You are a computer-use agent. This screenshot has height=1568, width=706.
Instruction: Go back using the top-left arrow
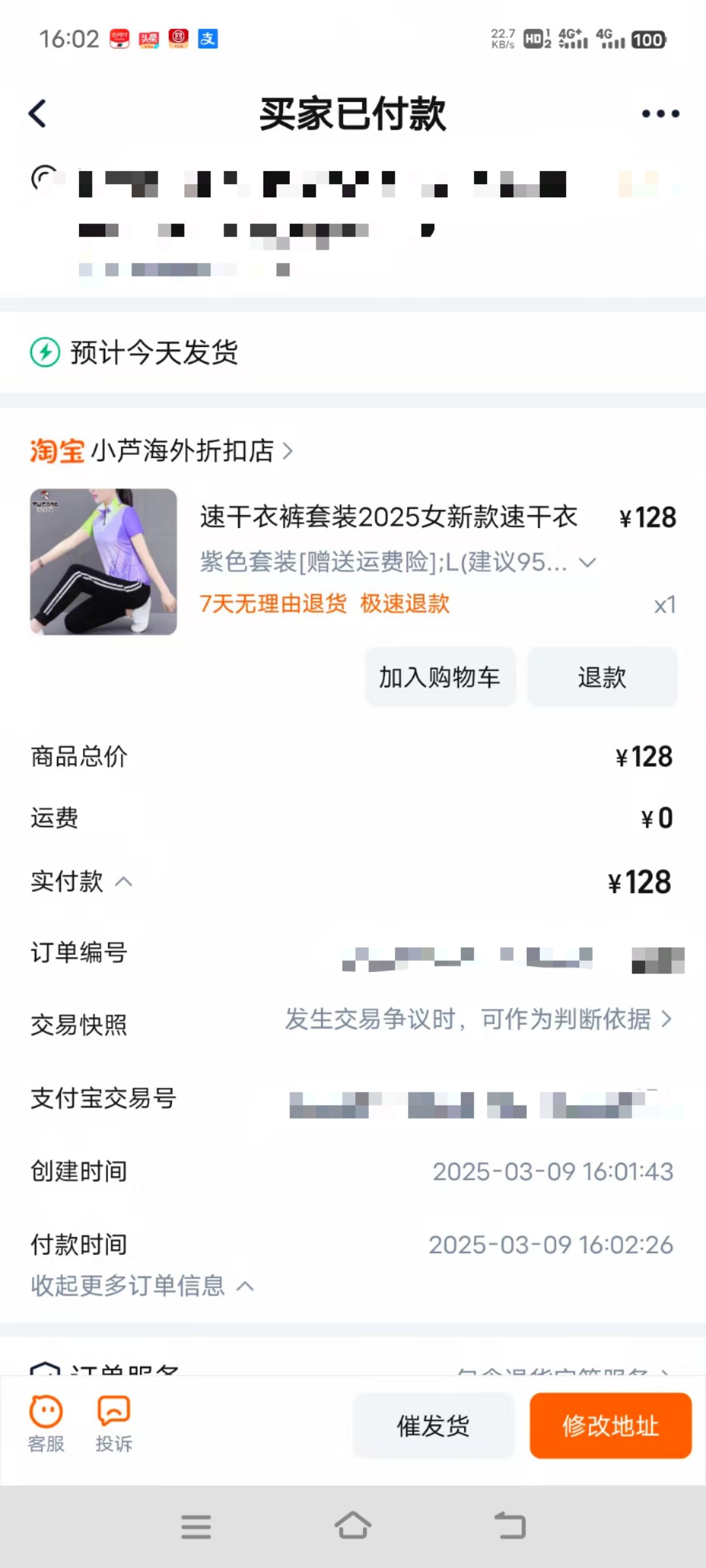[37, 114]
